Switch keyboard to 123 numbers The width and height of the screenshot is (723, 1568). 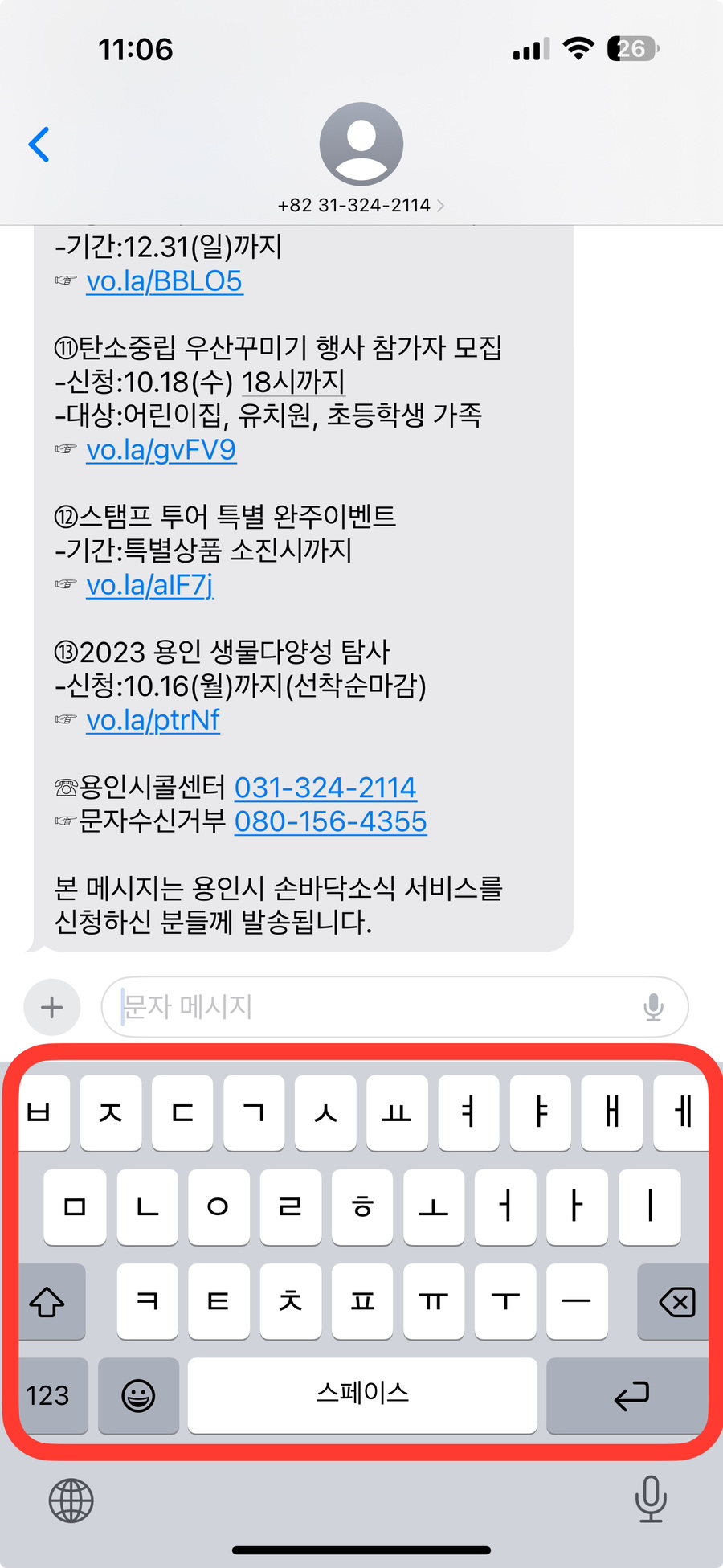50,1395
